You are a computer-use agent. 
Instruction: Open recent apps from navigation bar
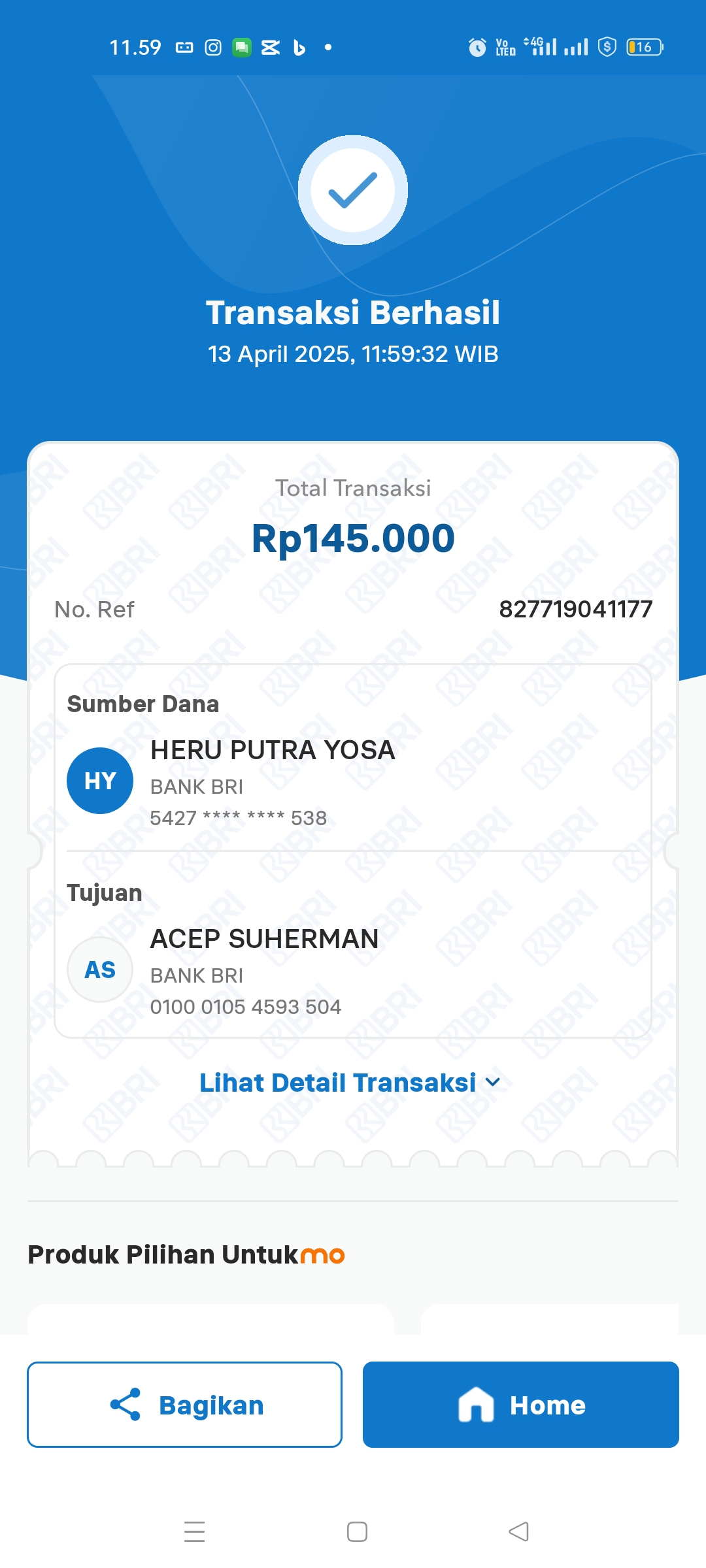(194, 1531)
